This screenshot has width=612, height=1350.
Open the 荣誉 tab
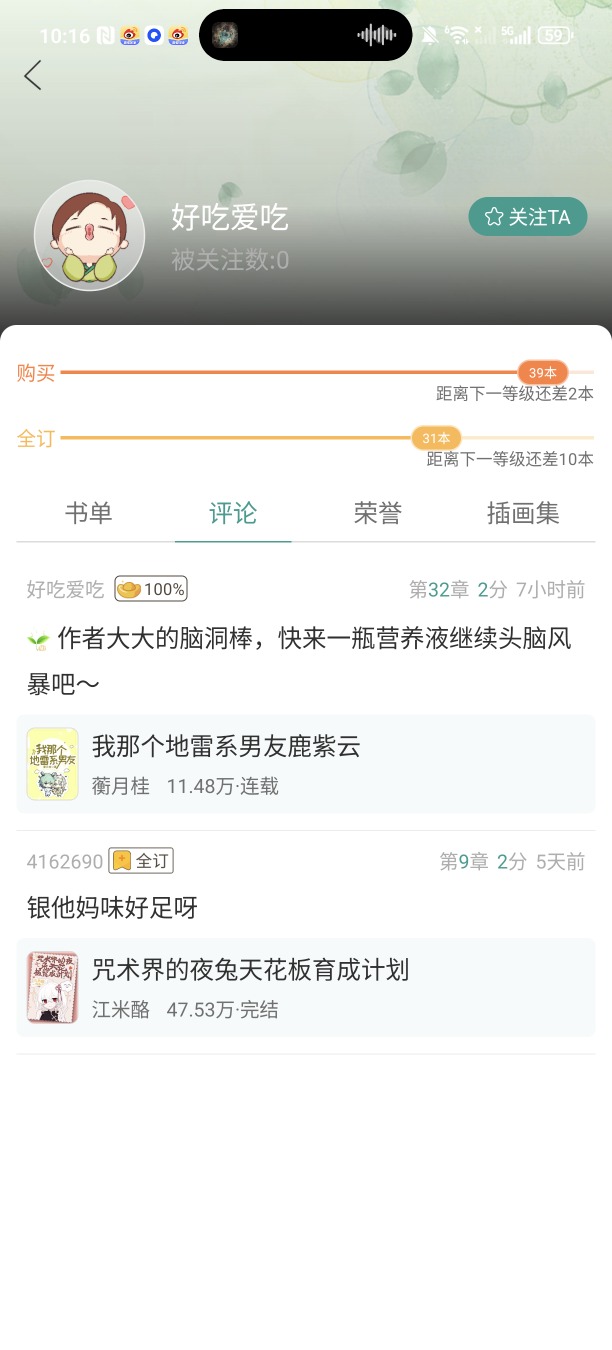[378, 513]
